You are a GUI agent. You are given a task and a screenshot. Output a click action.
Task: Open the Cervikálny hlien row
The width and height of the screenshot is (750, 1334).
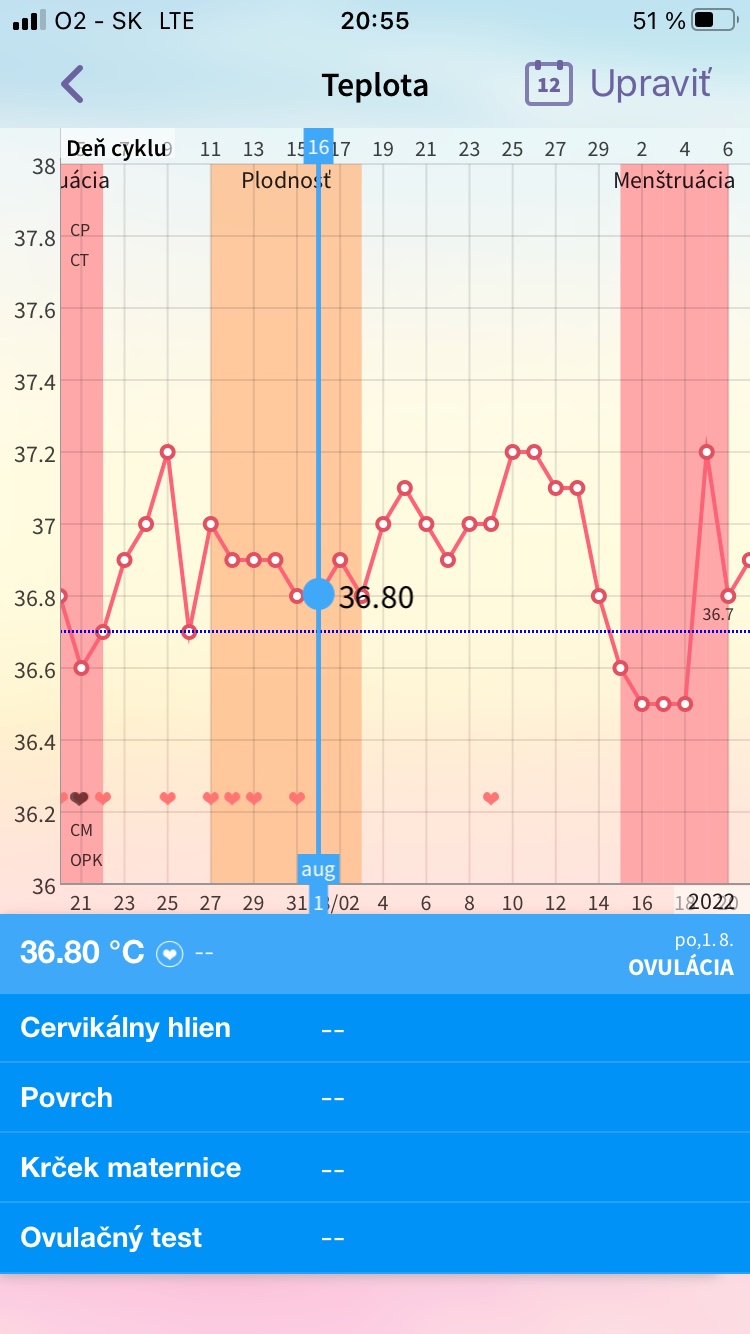374,1028
